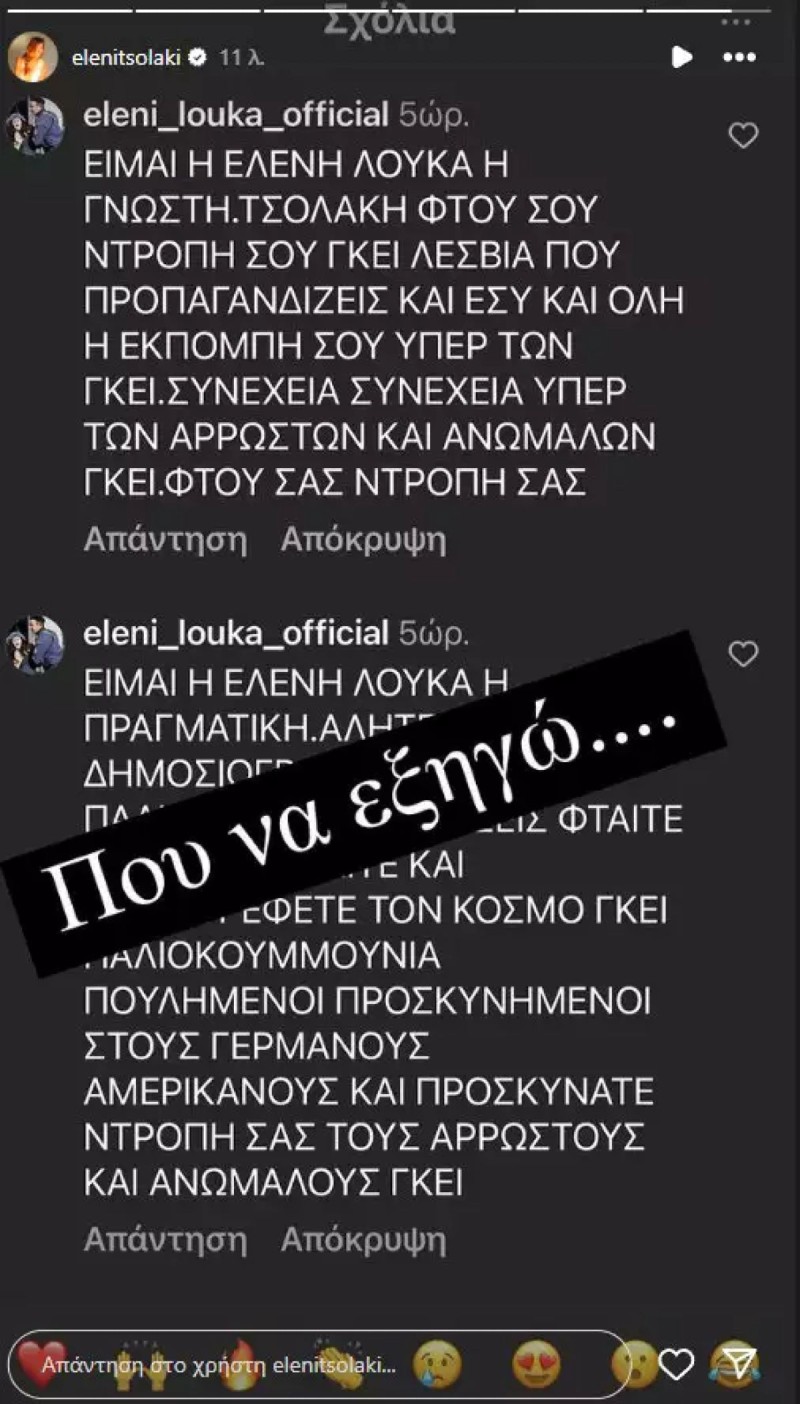This screenshot has height=1404, width=800.
Task: Open the elenitsolaki username link
Action: tap(126, 58)
